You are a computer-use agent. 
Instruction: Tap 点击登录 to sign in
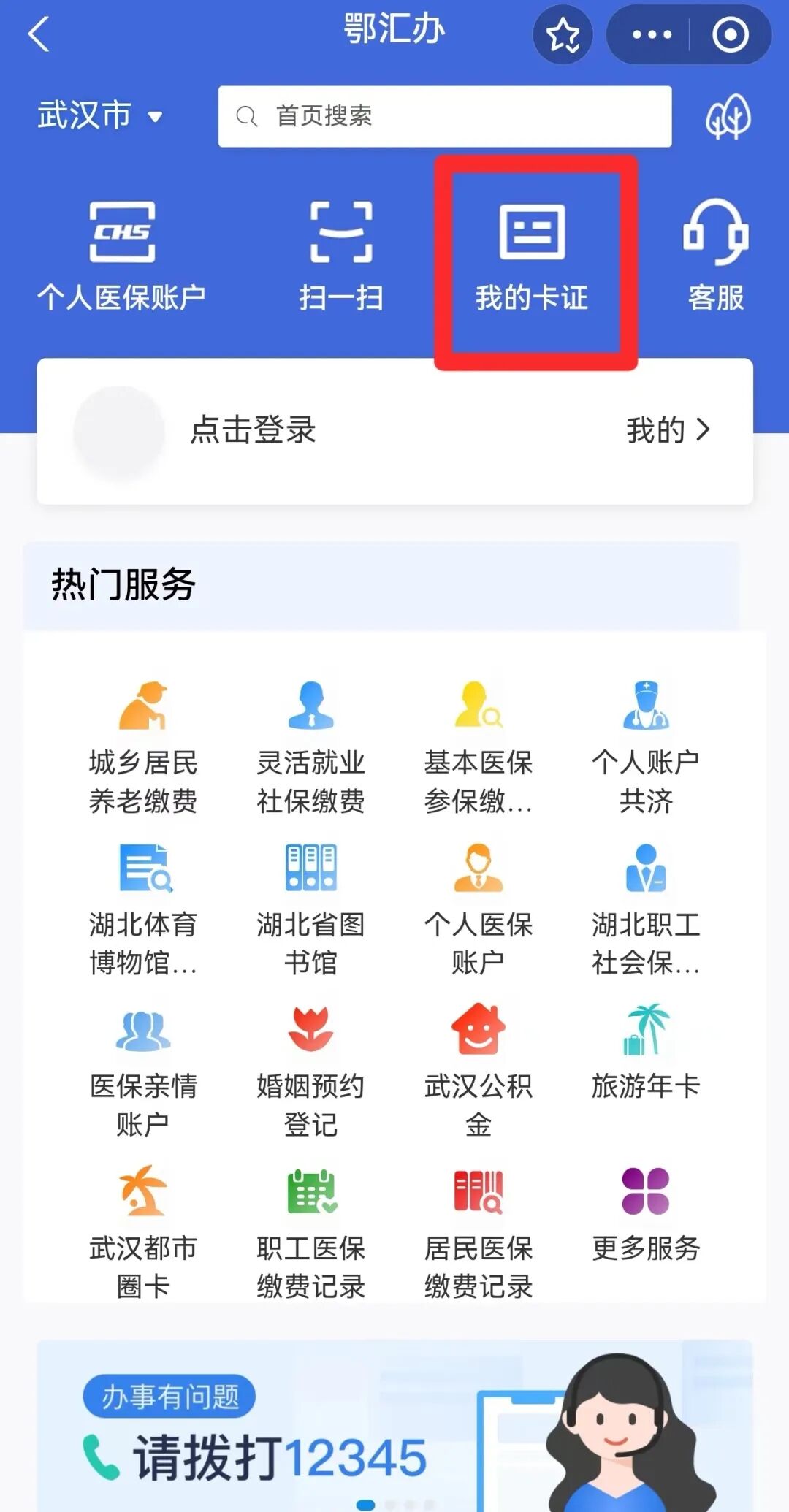253,429
